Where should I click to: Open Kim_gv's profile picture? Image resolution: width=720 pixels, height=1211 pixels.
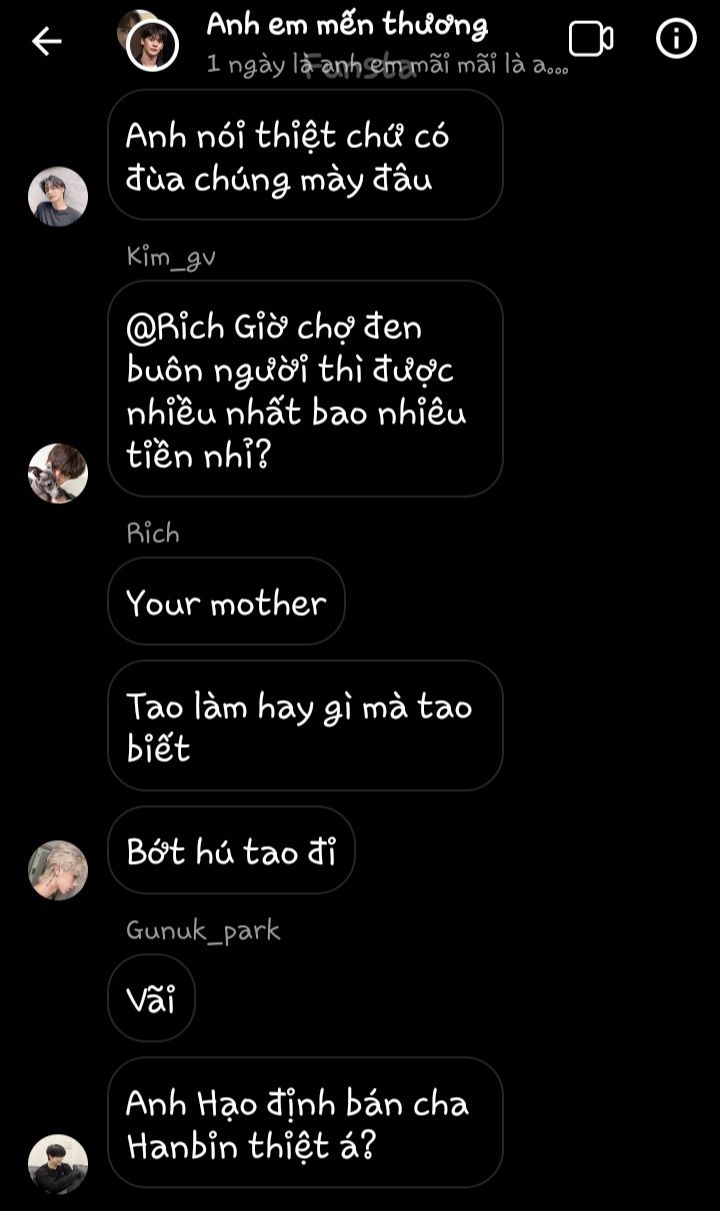tap(58, 473)
